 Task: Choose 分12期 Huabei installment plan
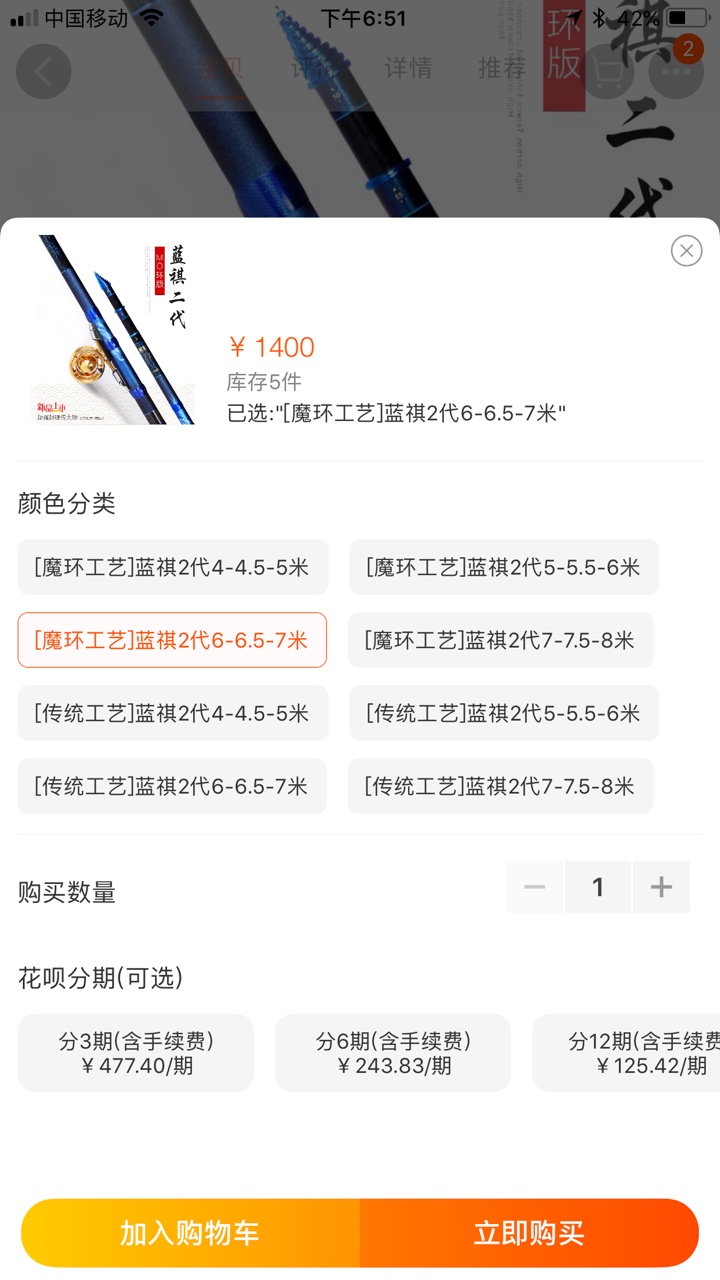[628, 1053]
